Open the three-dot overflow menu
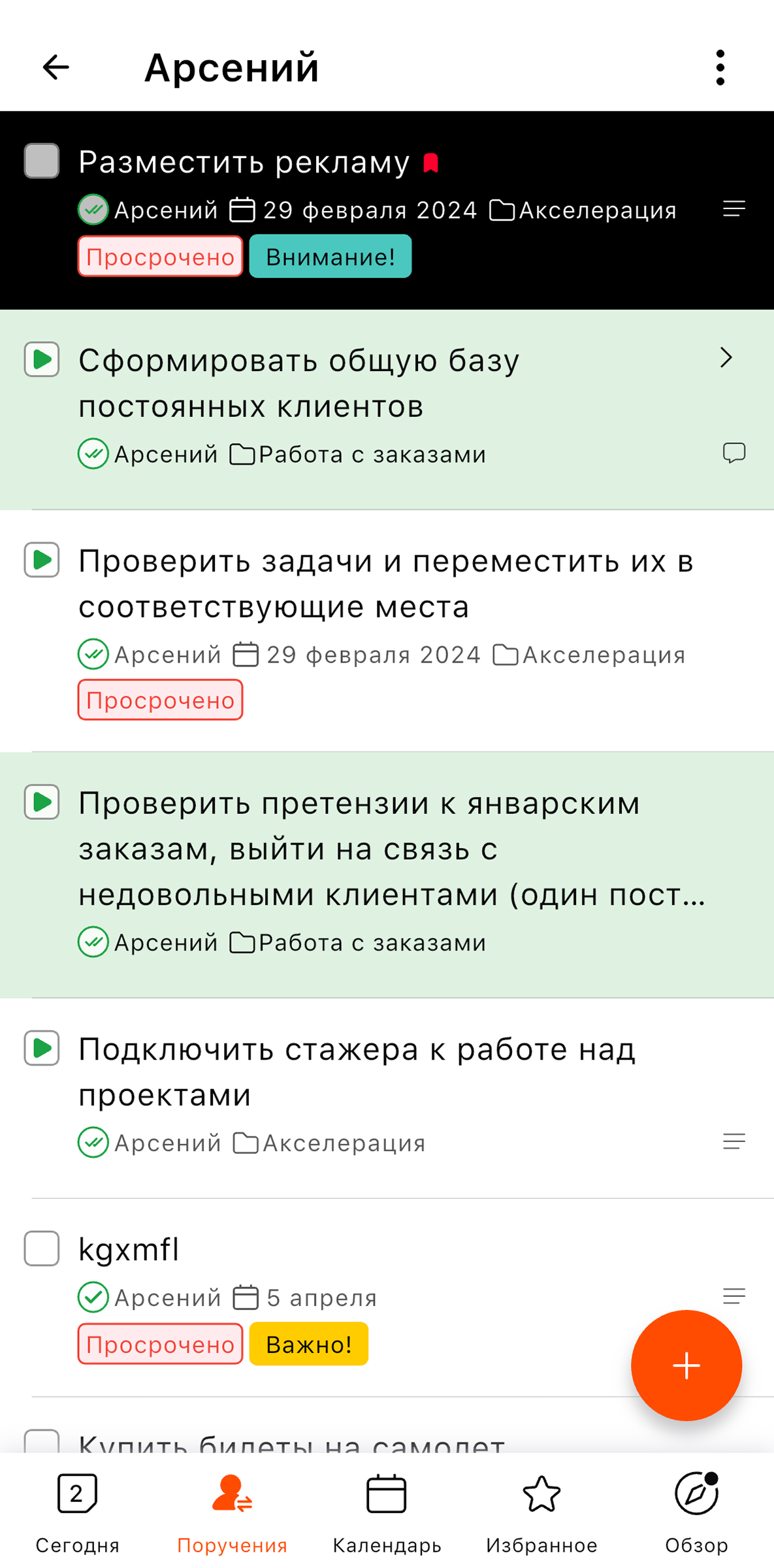 tap(720, 67)
